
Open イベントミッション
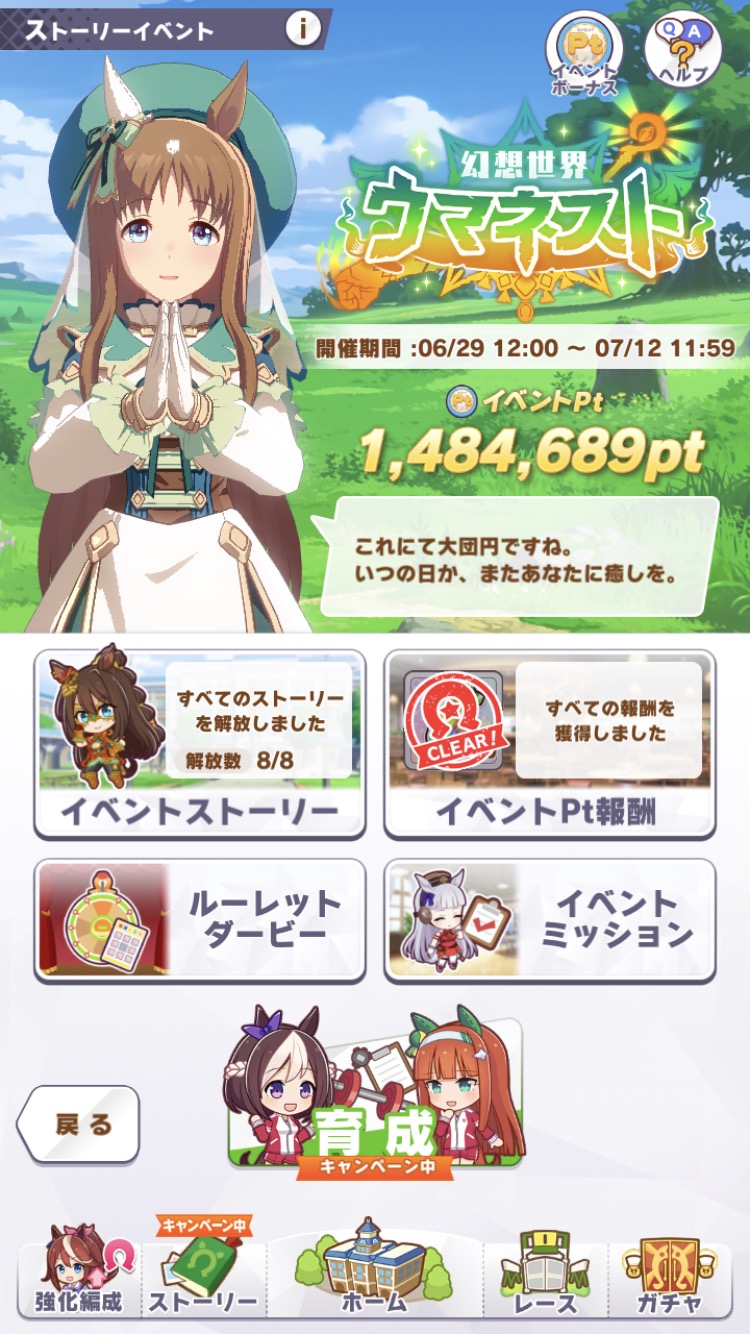(x=550, y=920)
